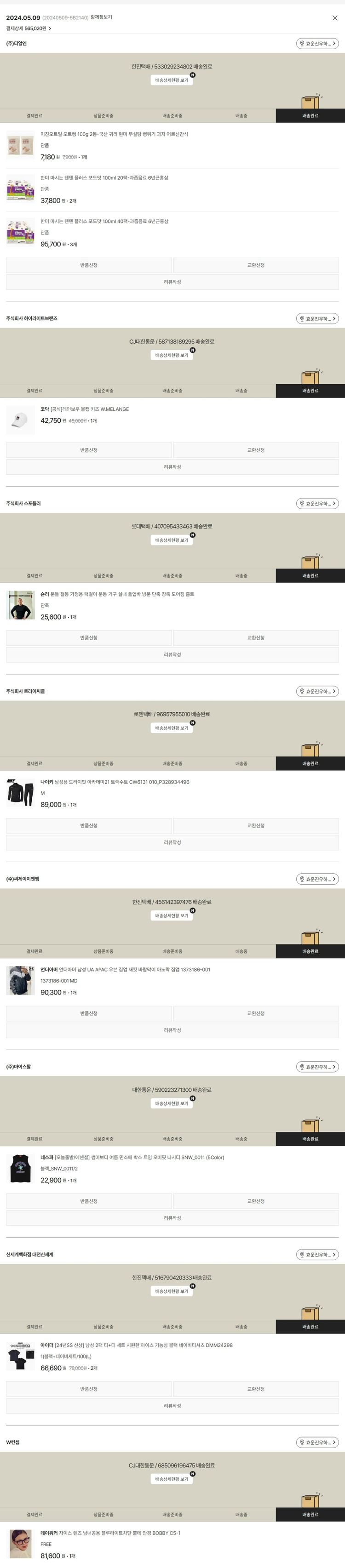
Task: Request 교환신청 for the 코닥 볼캡 order
Action: 255,450
